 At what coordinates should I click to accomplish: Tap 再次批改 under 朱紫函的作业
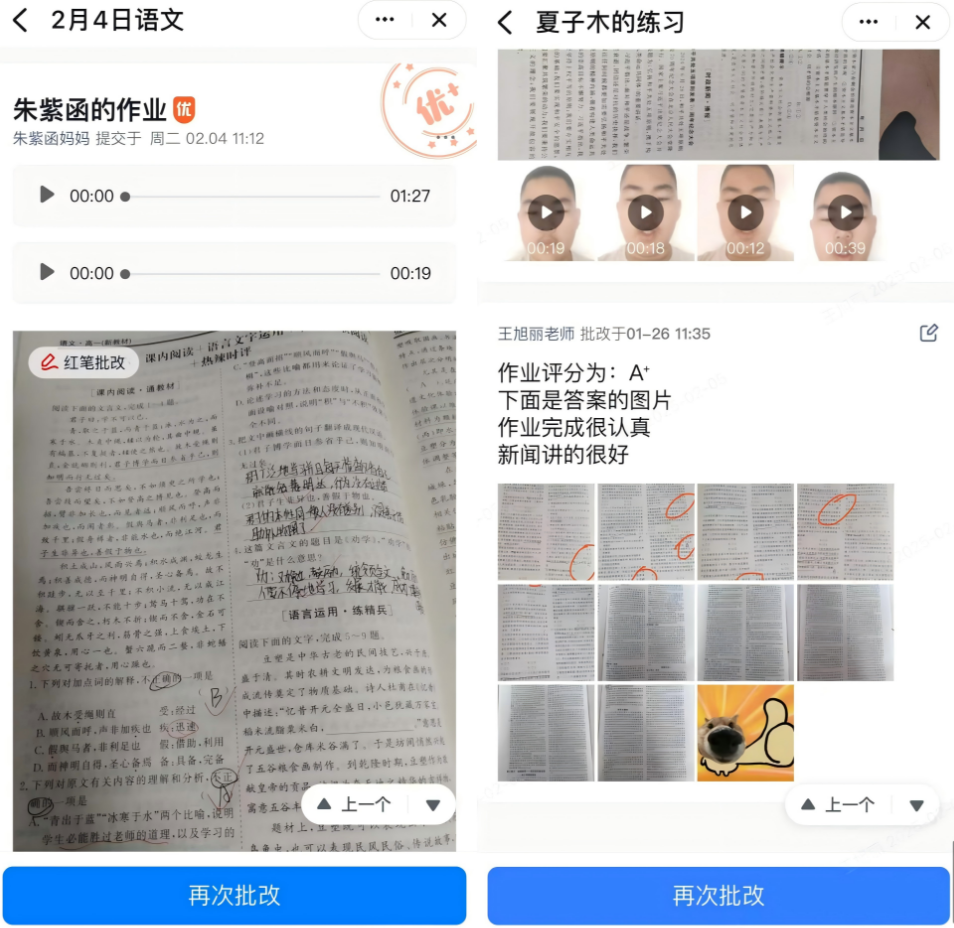[234, 895]
